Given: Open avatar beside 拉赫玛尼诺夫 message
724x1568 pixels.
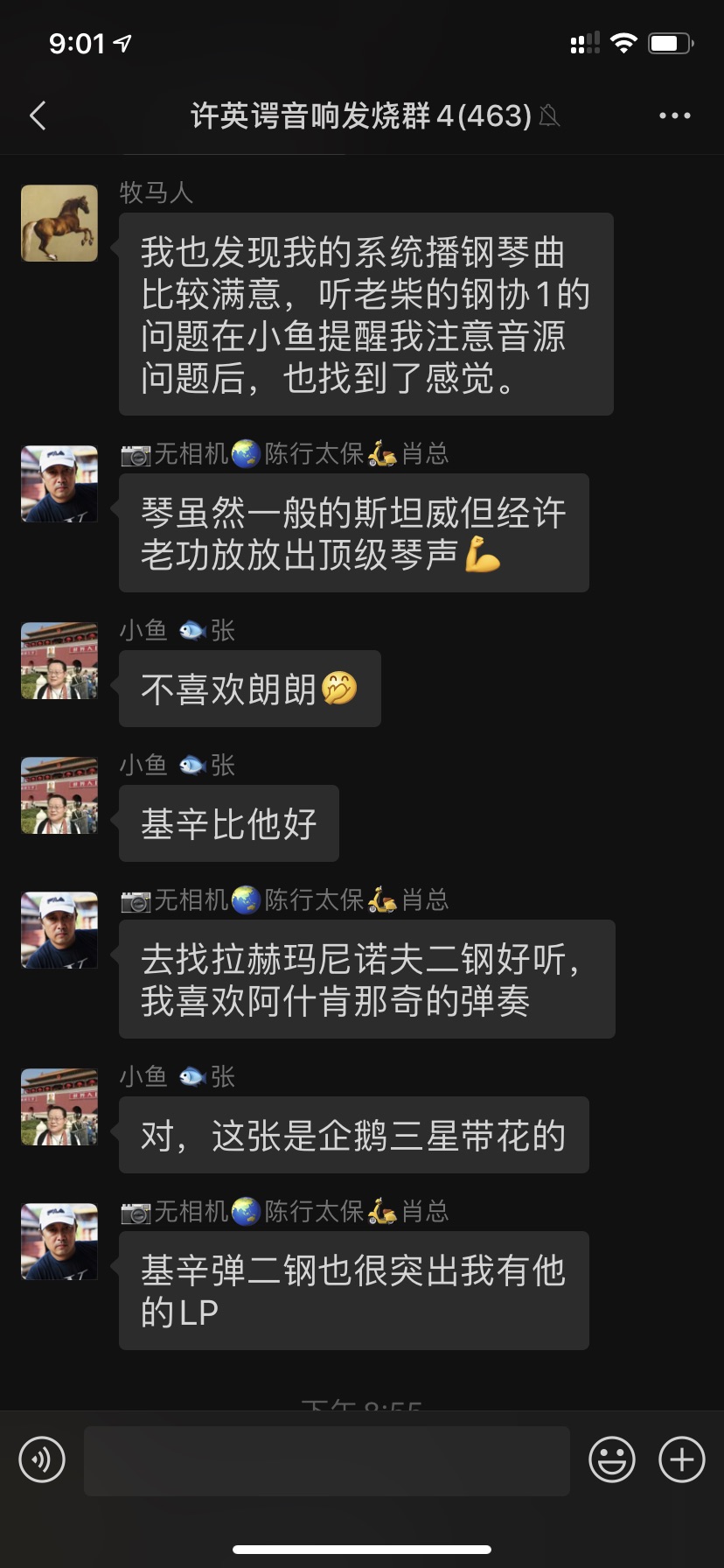Looking at the screenshot, I should point(59,930).
